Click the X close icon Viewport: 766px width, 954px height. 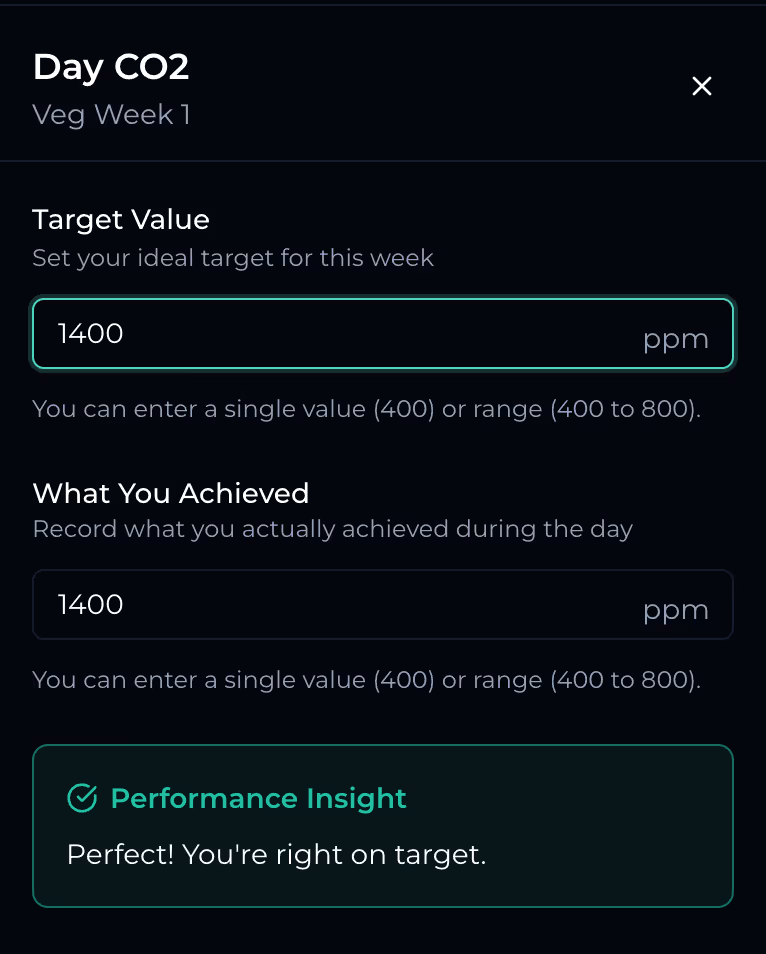(x=701, y=87)
